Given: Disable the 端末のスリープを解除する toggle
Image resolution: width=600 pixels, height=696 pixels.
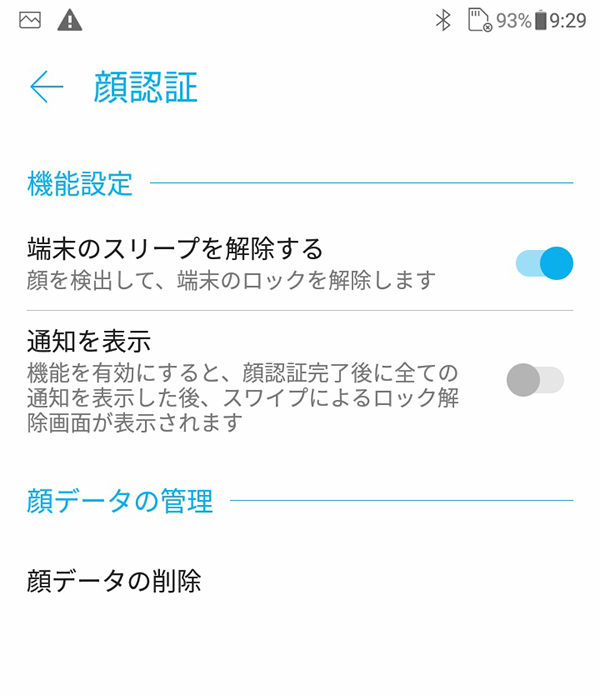Looking at the screenshot, I should (544, 263).
